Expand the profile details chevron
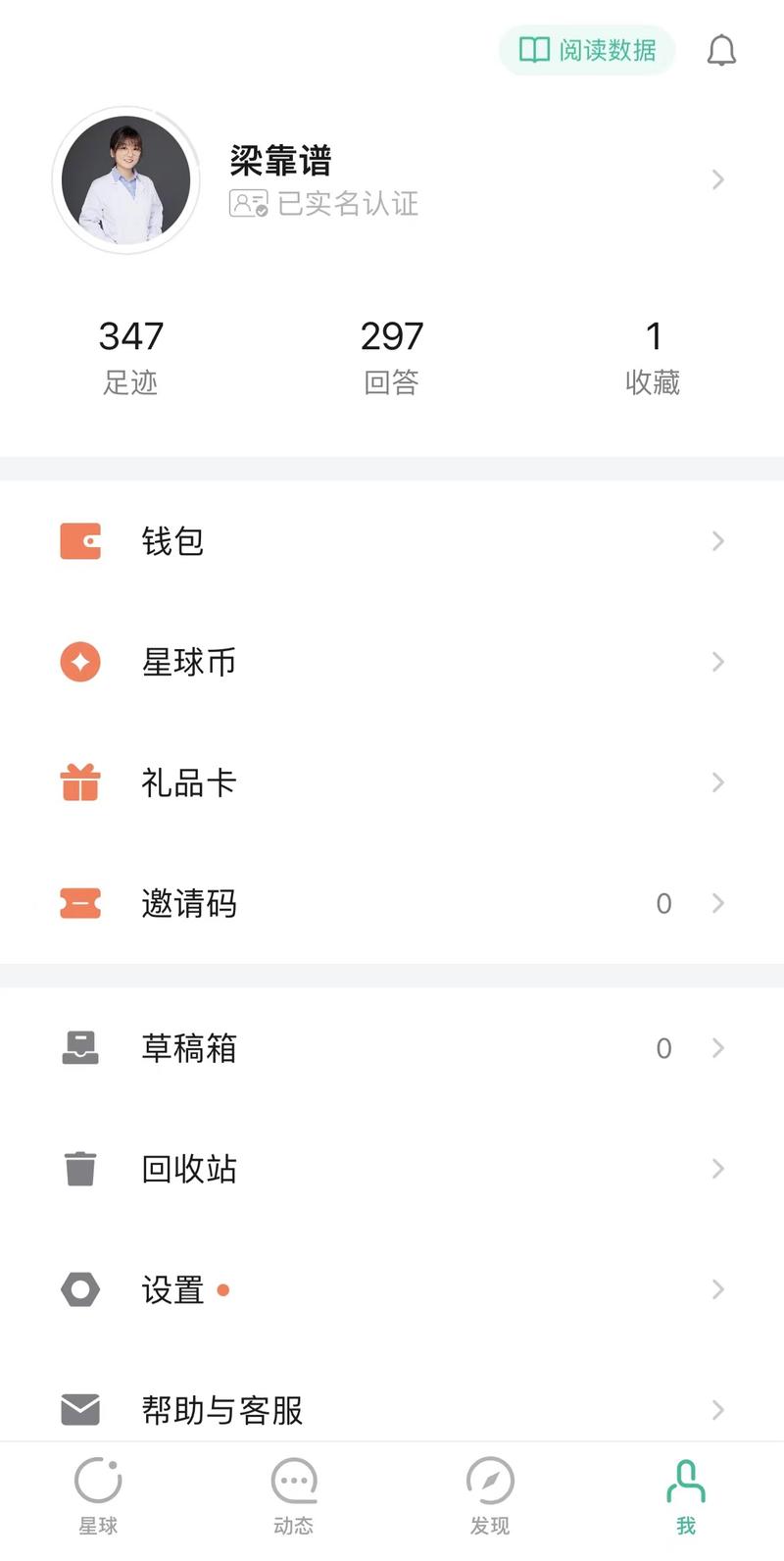The height and width of the screenshot is (1561, 784). (717, 180)
